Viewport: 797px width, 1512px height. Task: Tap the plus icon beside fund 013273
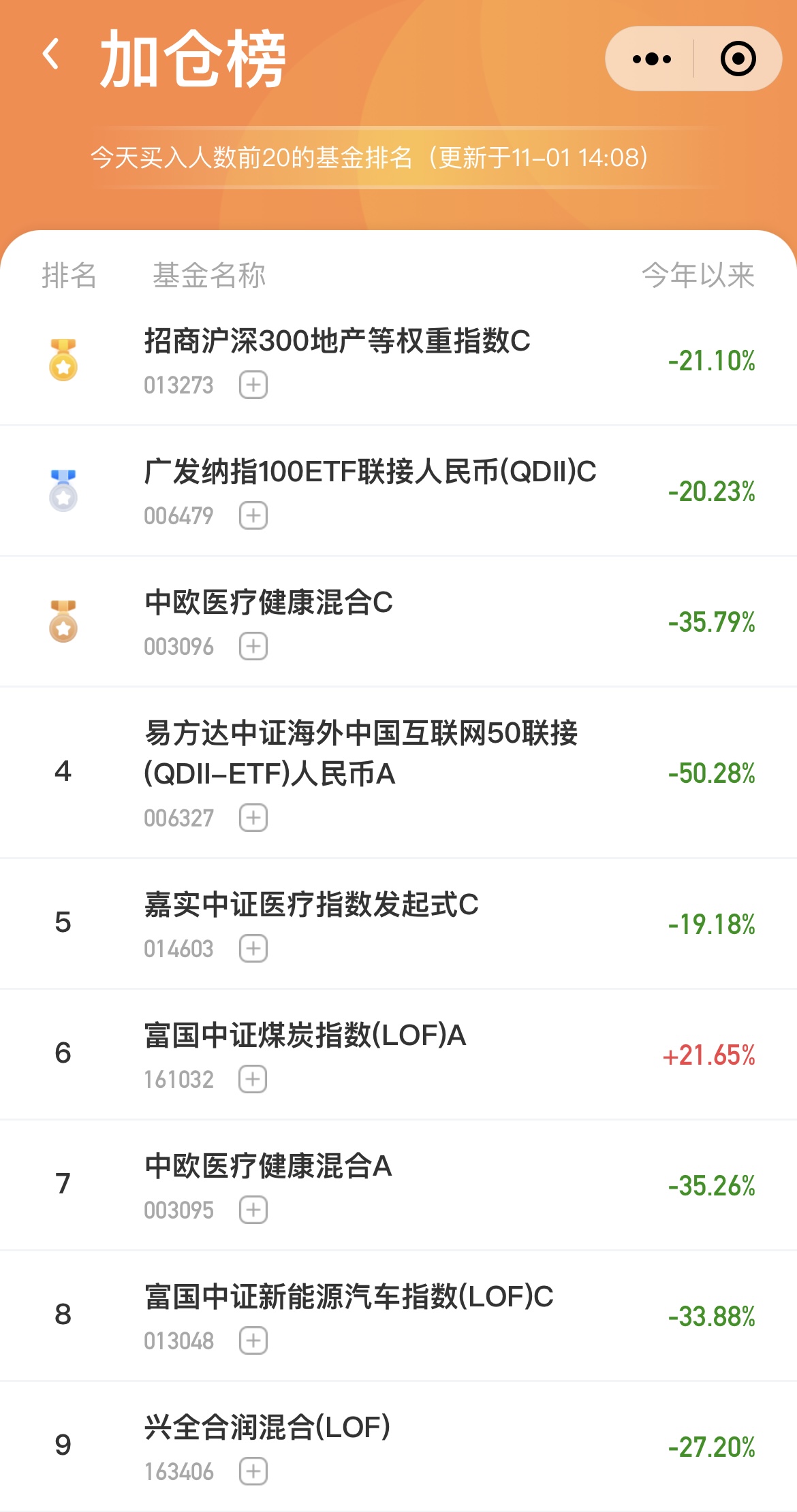click(x=253, y=386)
